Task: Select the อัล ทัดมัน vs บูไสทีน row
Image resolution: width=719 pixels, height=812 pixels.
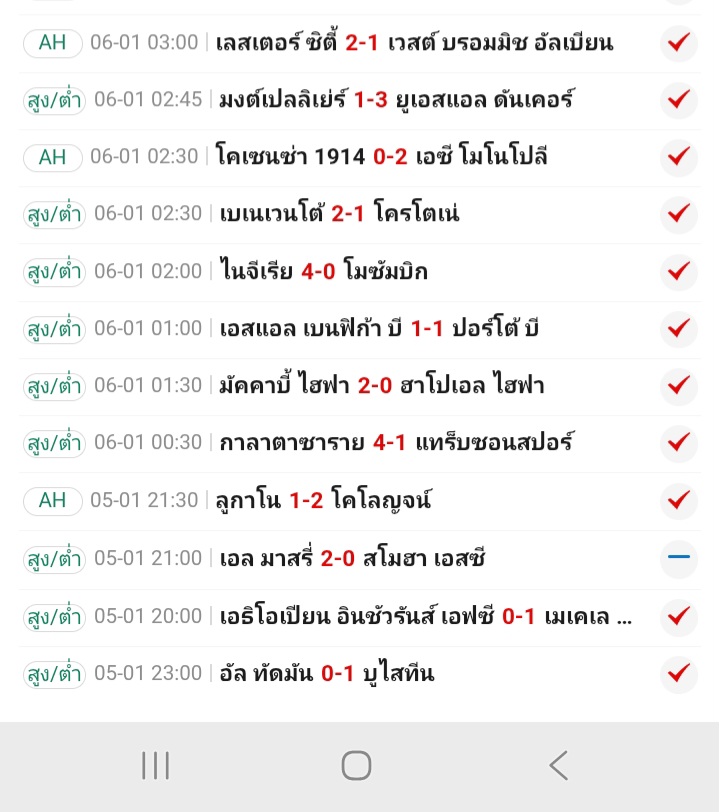Action: tap(327, 674)
